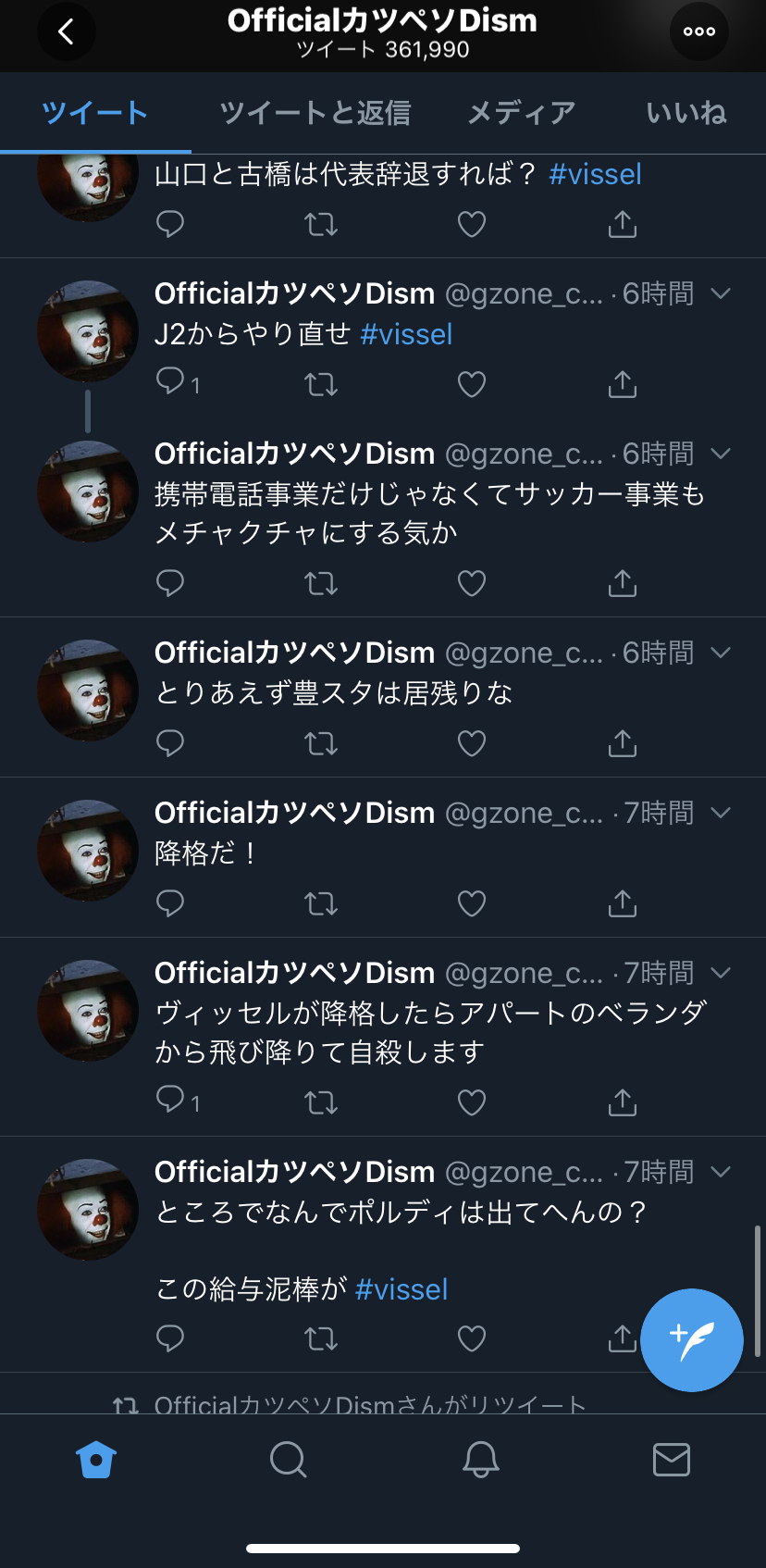Go to the home timeline tab
The width and height of the screenshot is (766, 1568).
(96, 1460)
